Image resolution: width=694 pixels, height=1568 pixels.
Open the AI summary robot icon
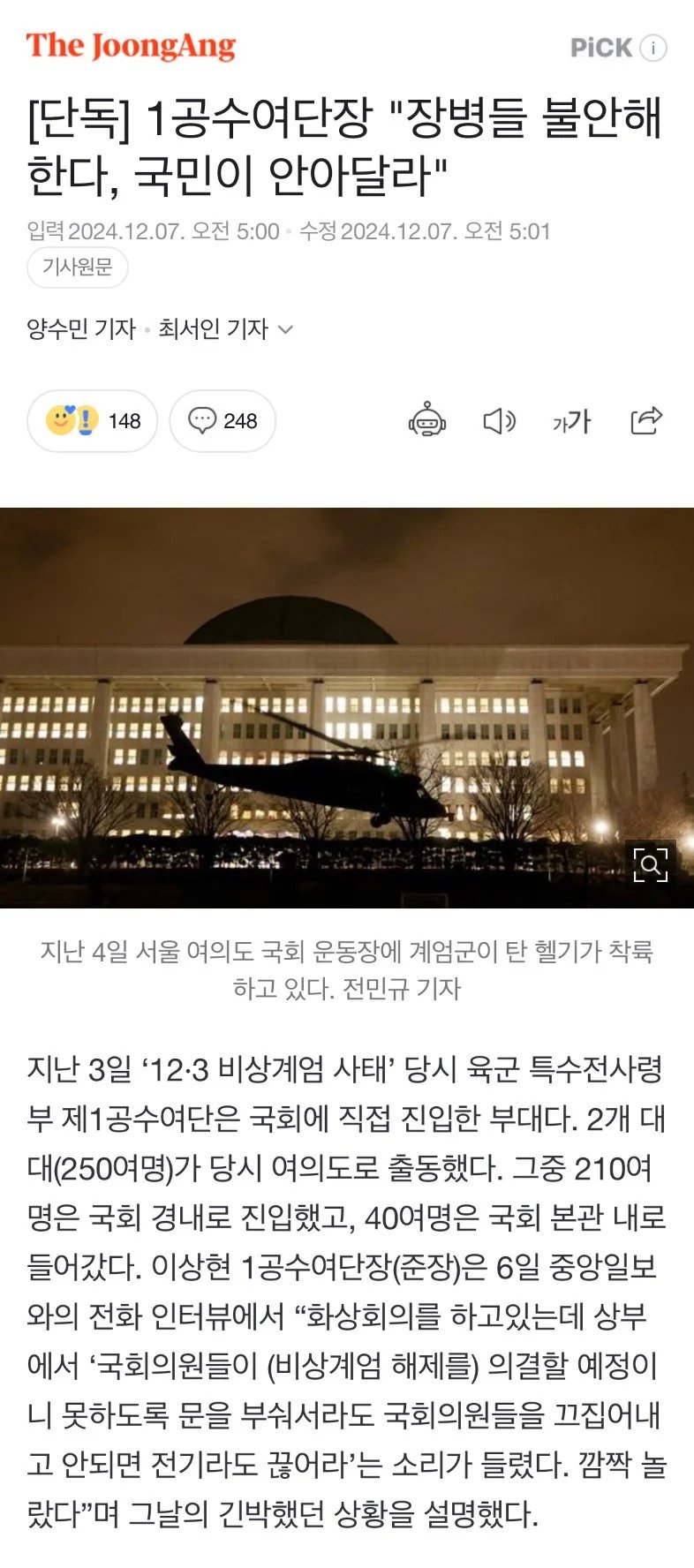(427, 421)
